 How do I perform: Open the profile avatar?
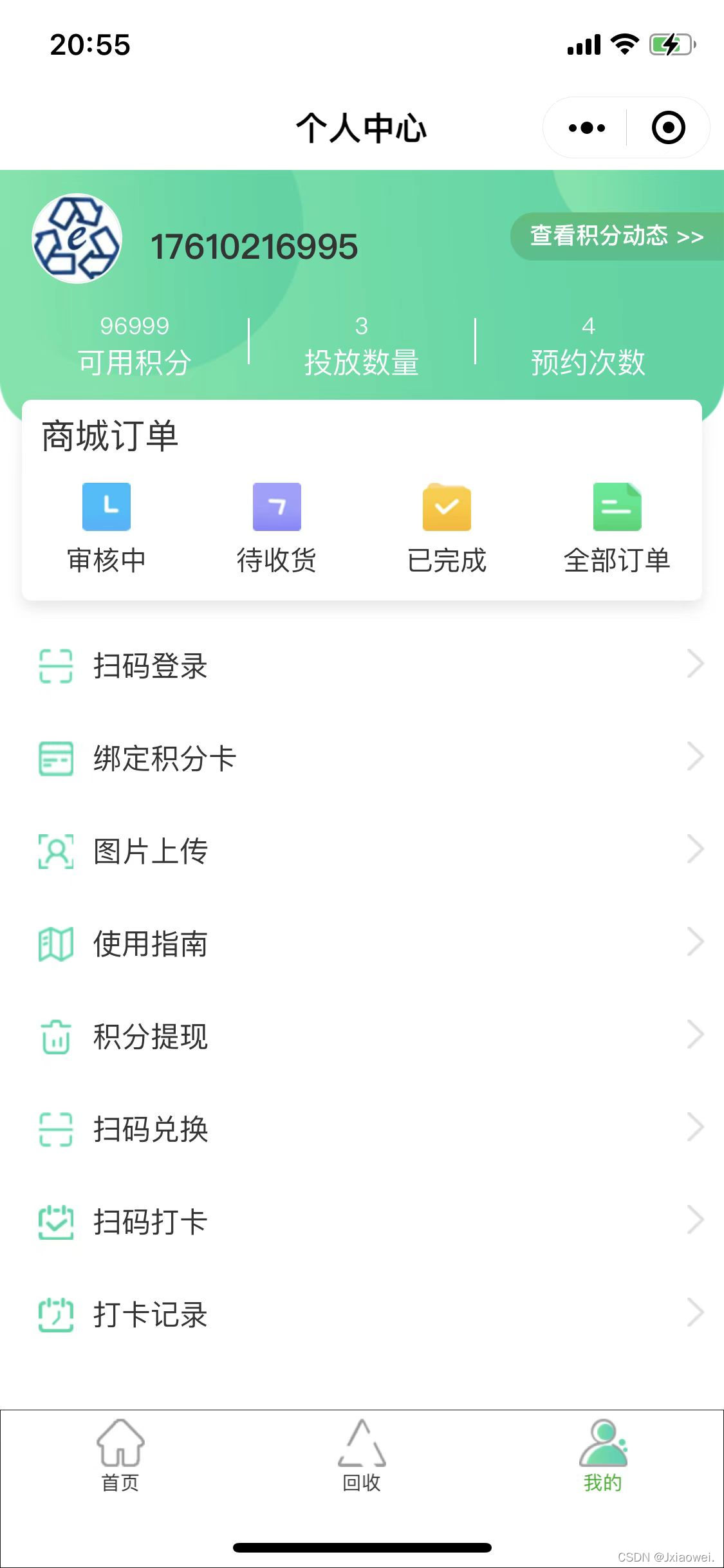[x=77, y=239]
